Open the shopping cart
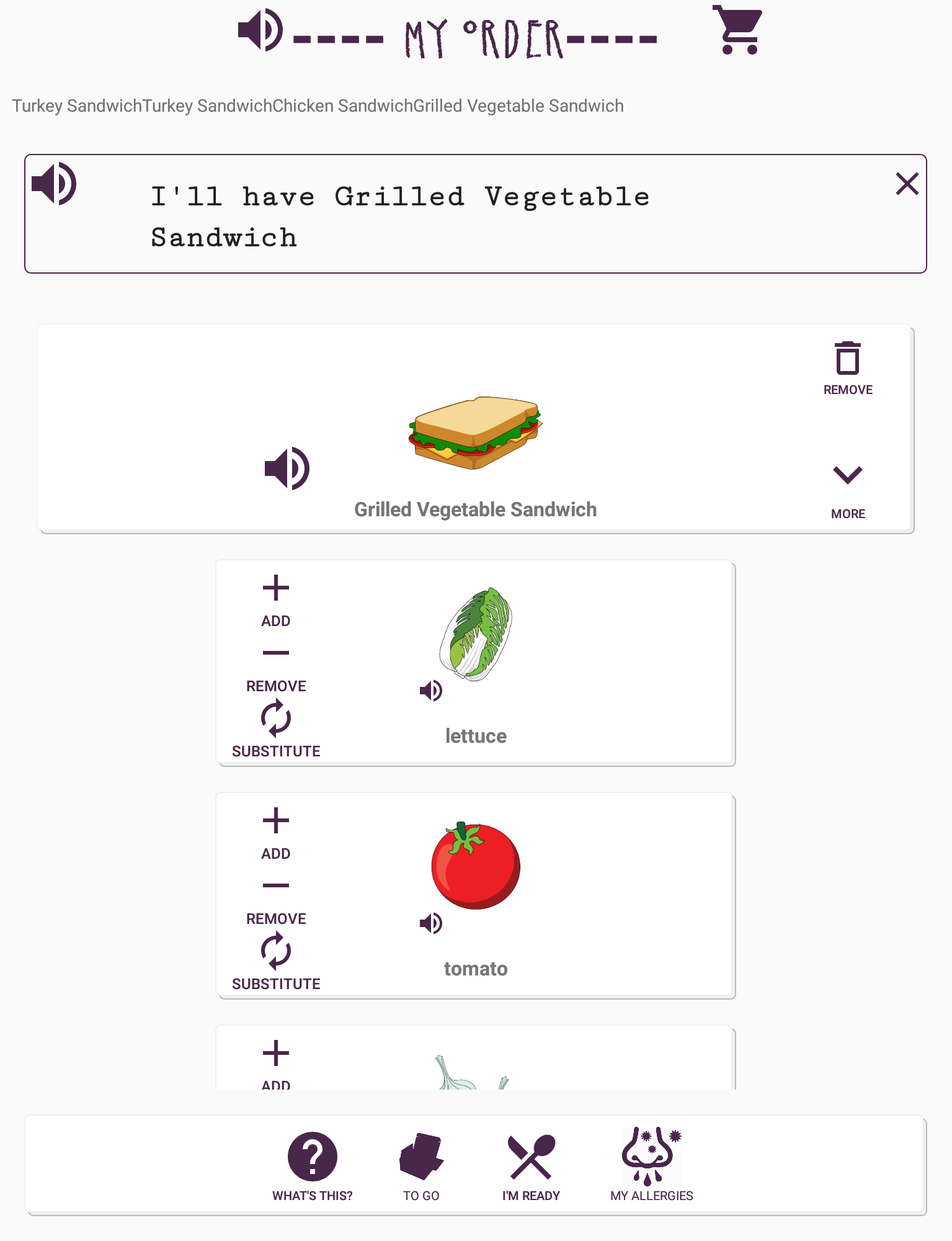 pos(737,30)
